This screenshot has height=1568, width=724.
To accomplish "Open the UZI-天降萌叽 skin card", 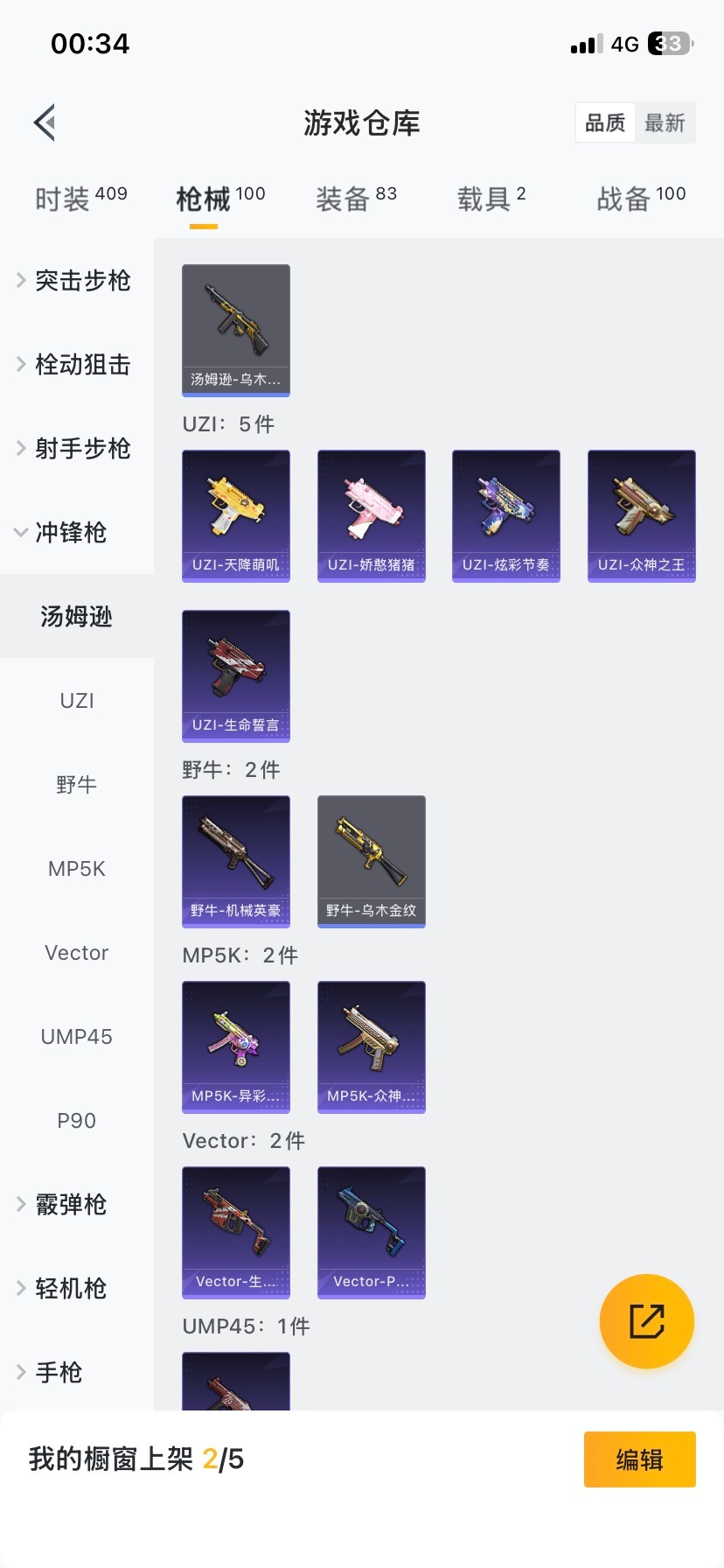I will pyautogui.click(x=236, y=515).
